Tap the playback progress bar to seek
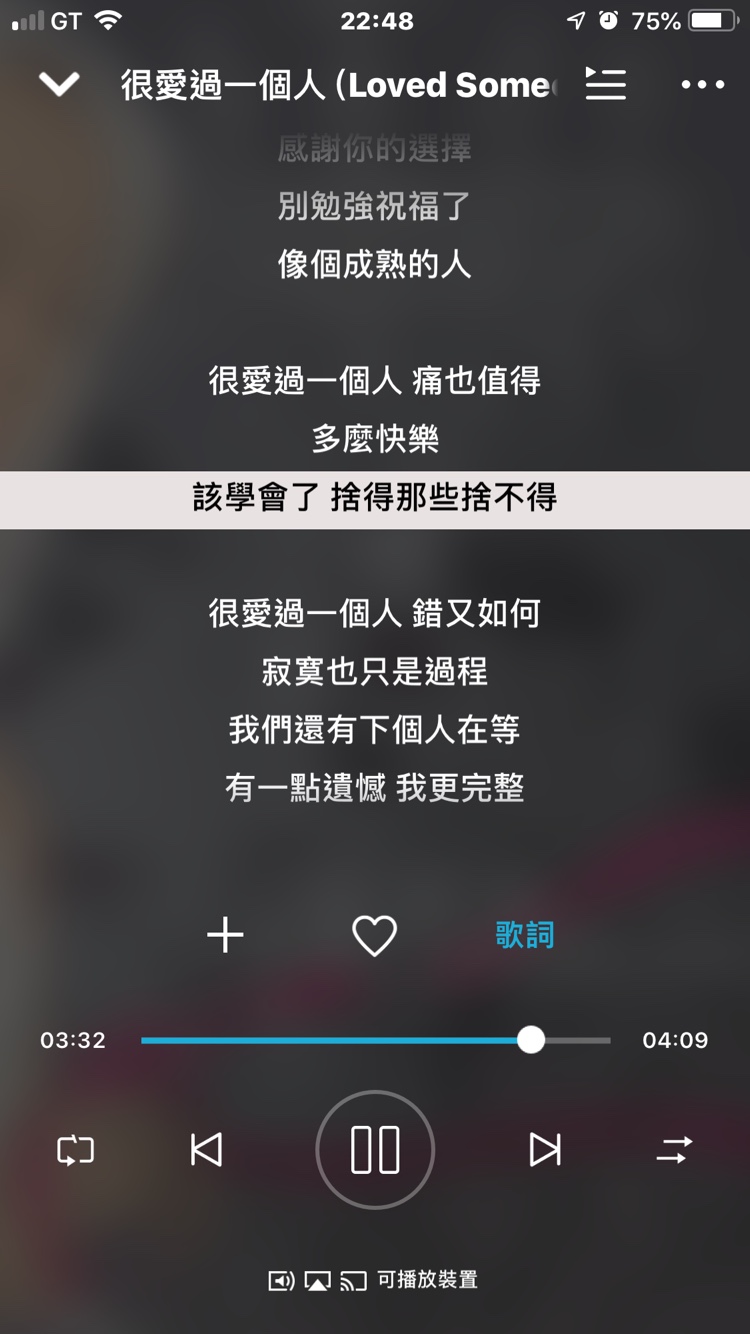This screenshot has width=750, height=1334. click(375, 1040)
